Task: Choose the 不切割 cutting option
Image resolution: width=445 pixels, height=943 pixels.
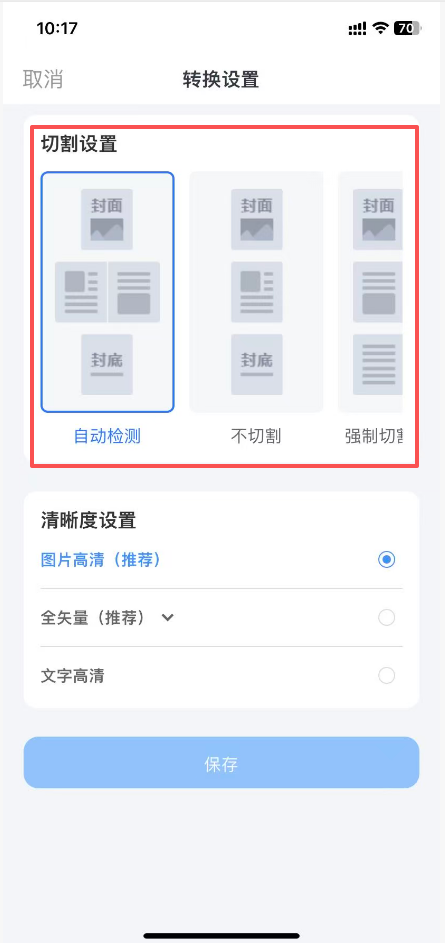Action: point(256,292)
